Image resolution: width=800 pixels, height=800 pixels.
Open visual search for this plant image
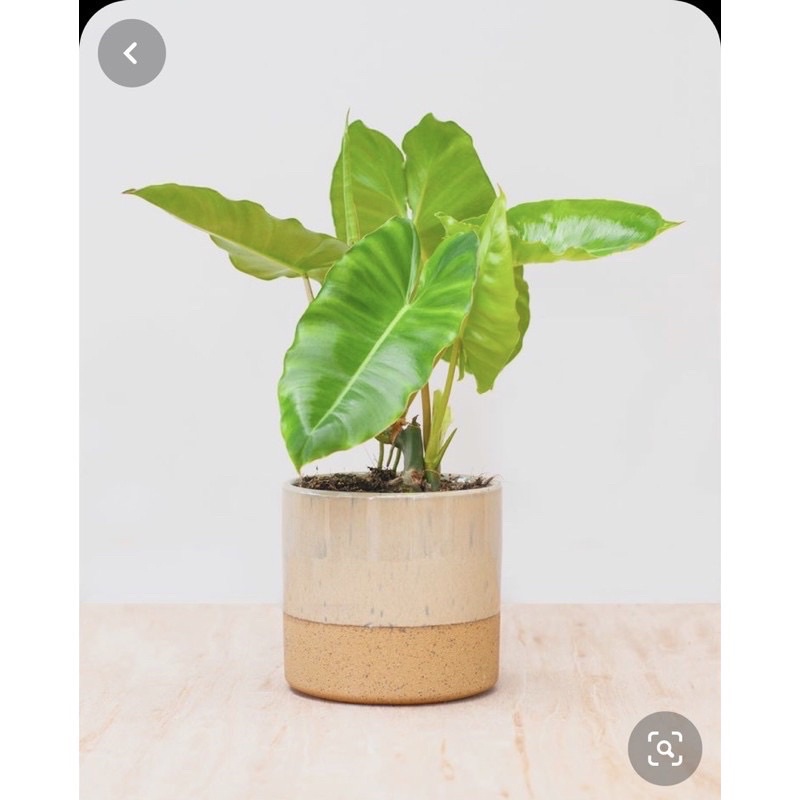tap(665, 748)
